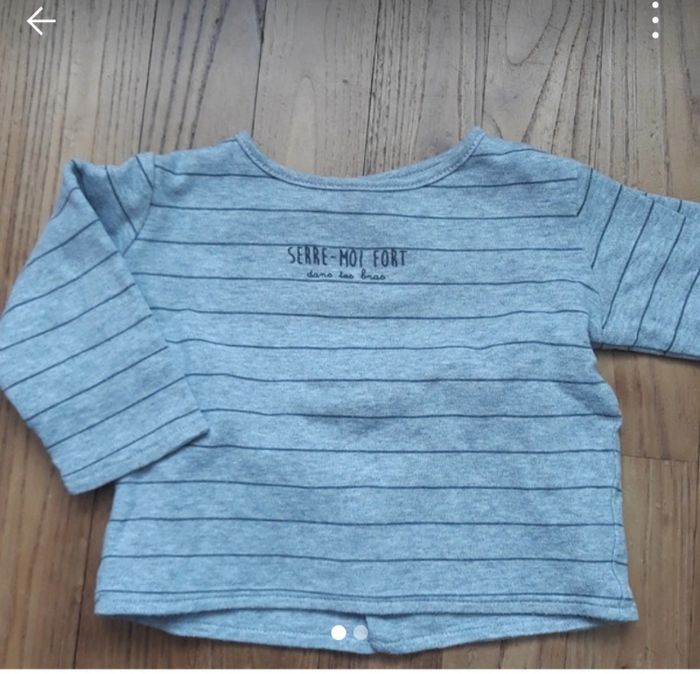Go back using the top arrow
The height and width of the screenshot is (674, 700).
coord(40,21)
